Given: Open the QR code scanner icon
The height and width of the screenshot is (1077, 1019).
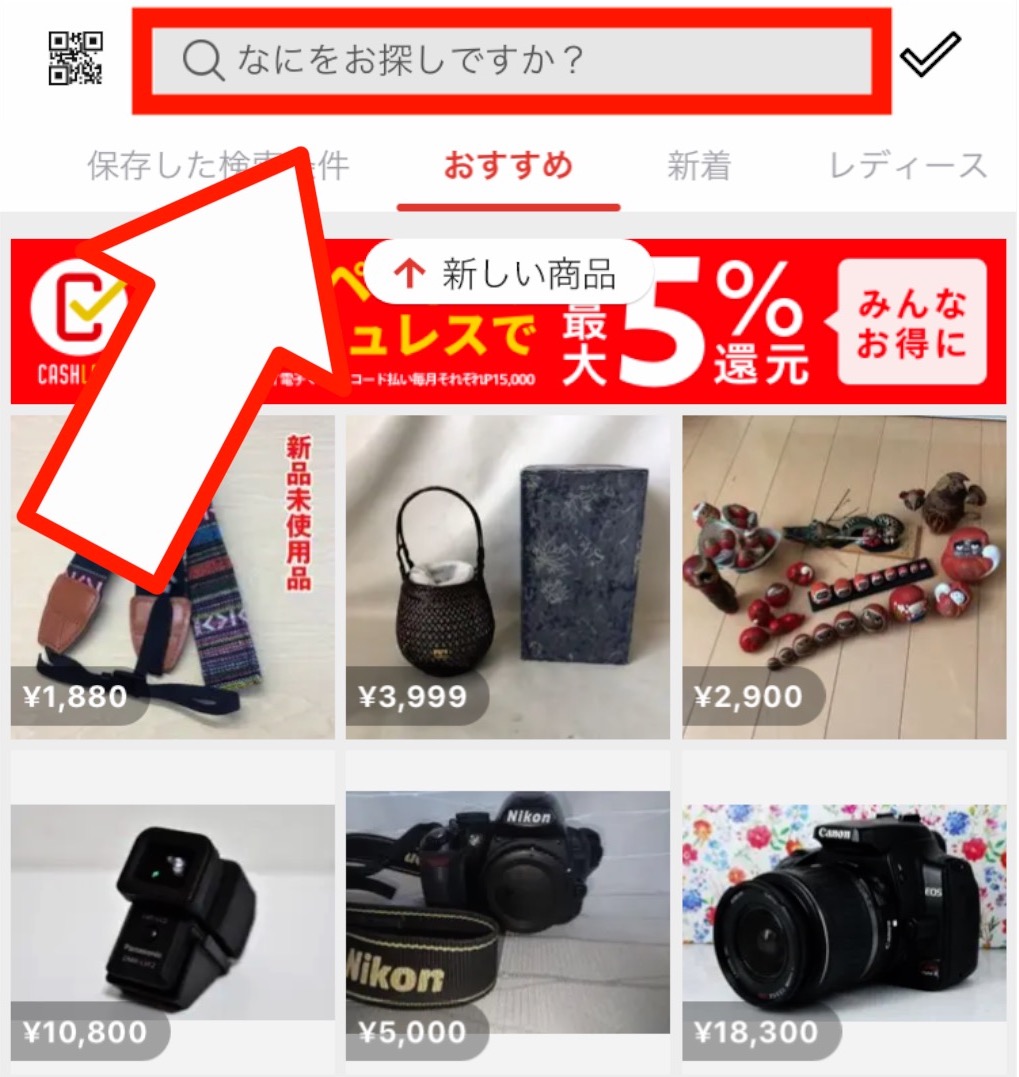Looking at the screenshot, I should pyautogui.click(x=76, y=59).
